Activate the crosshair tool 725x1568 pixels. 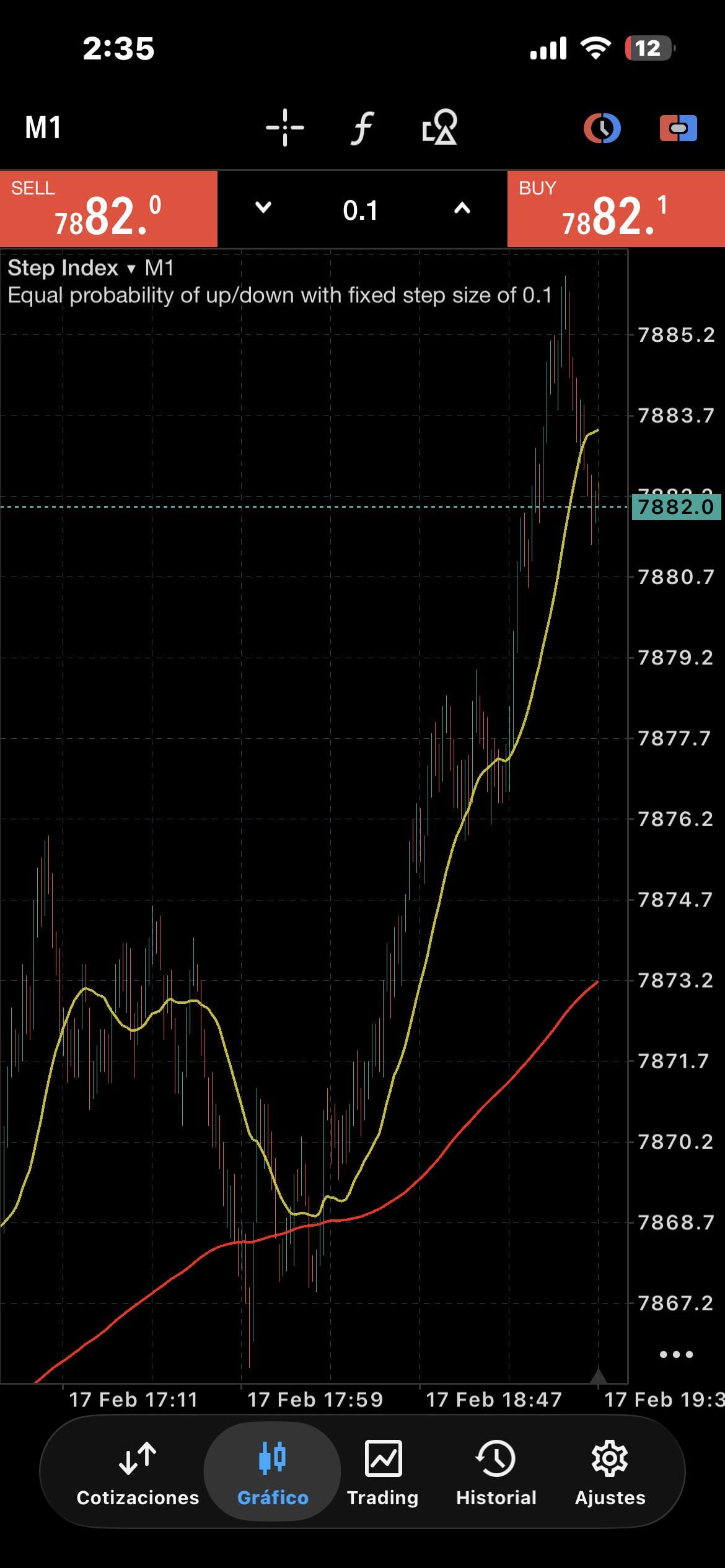tap(284, 128)
